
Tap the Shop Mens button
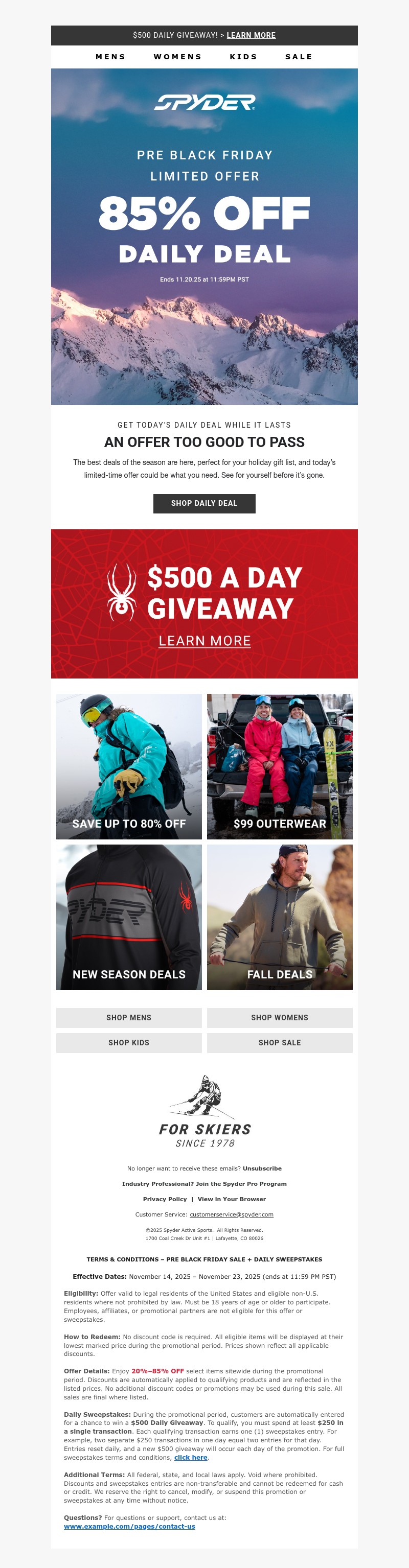pyautogui.click(x=129, y=1018)
